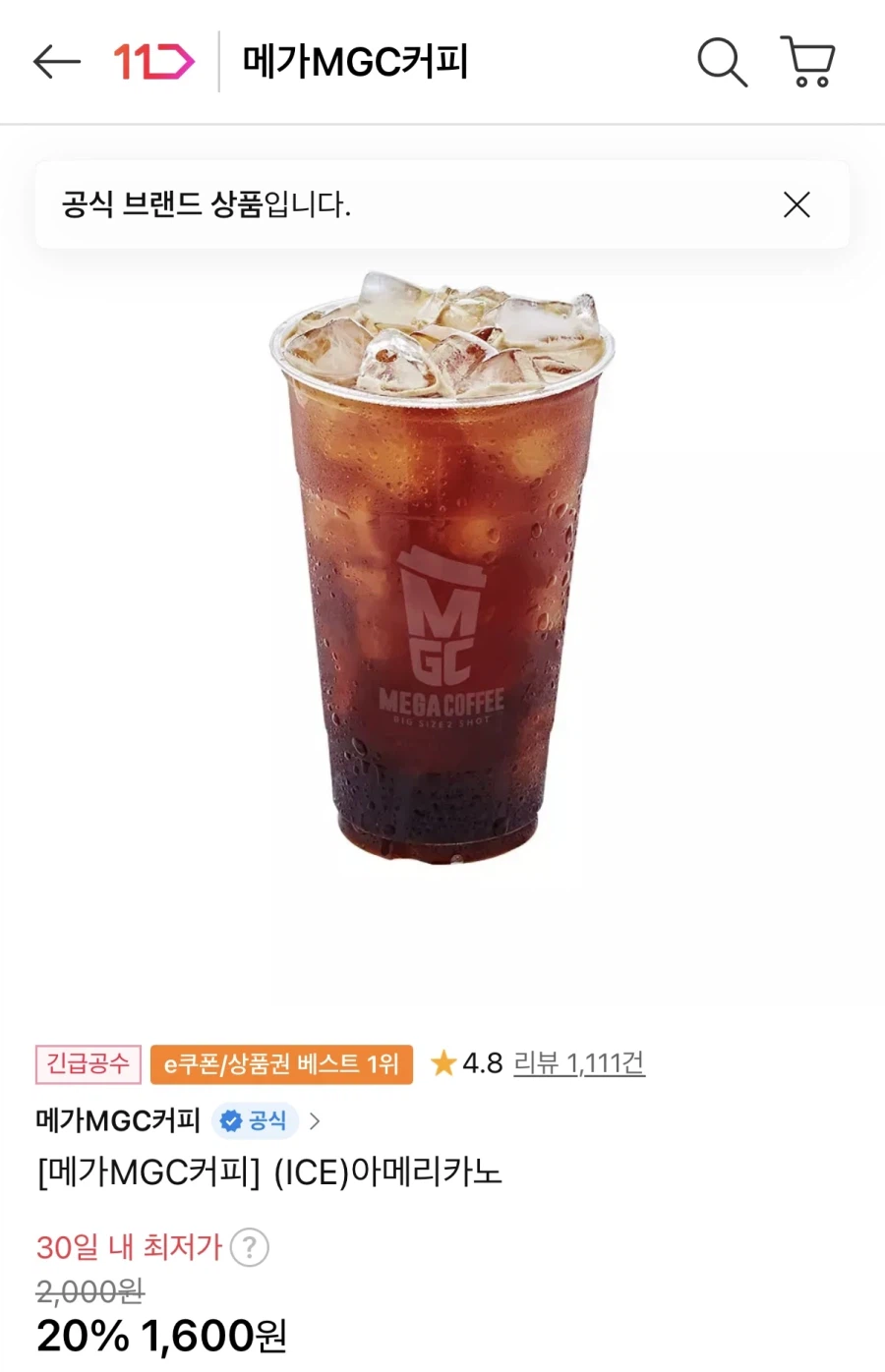Image resolution: width=885 pixels, height=1372 pixels.
Task: Dismiss the 공식 브랜드 상품입니다 banner
Action: click(796, 204)
